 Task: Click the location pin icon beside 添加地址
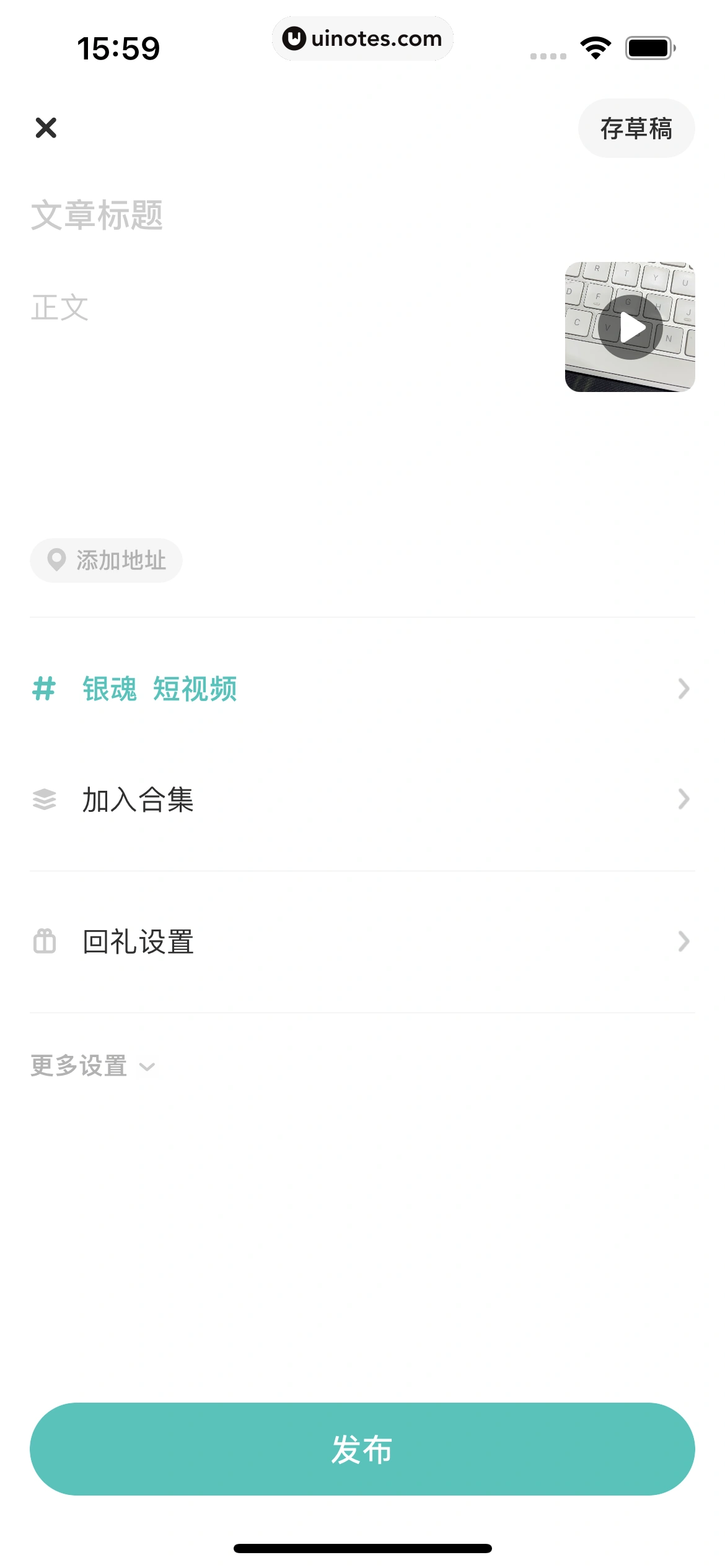57,560
